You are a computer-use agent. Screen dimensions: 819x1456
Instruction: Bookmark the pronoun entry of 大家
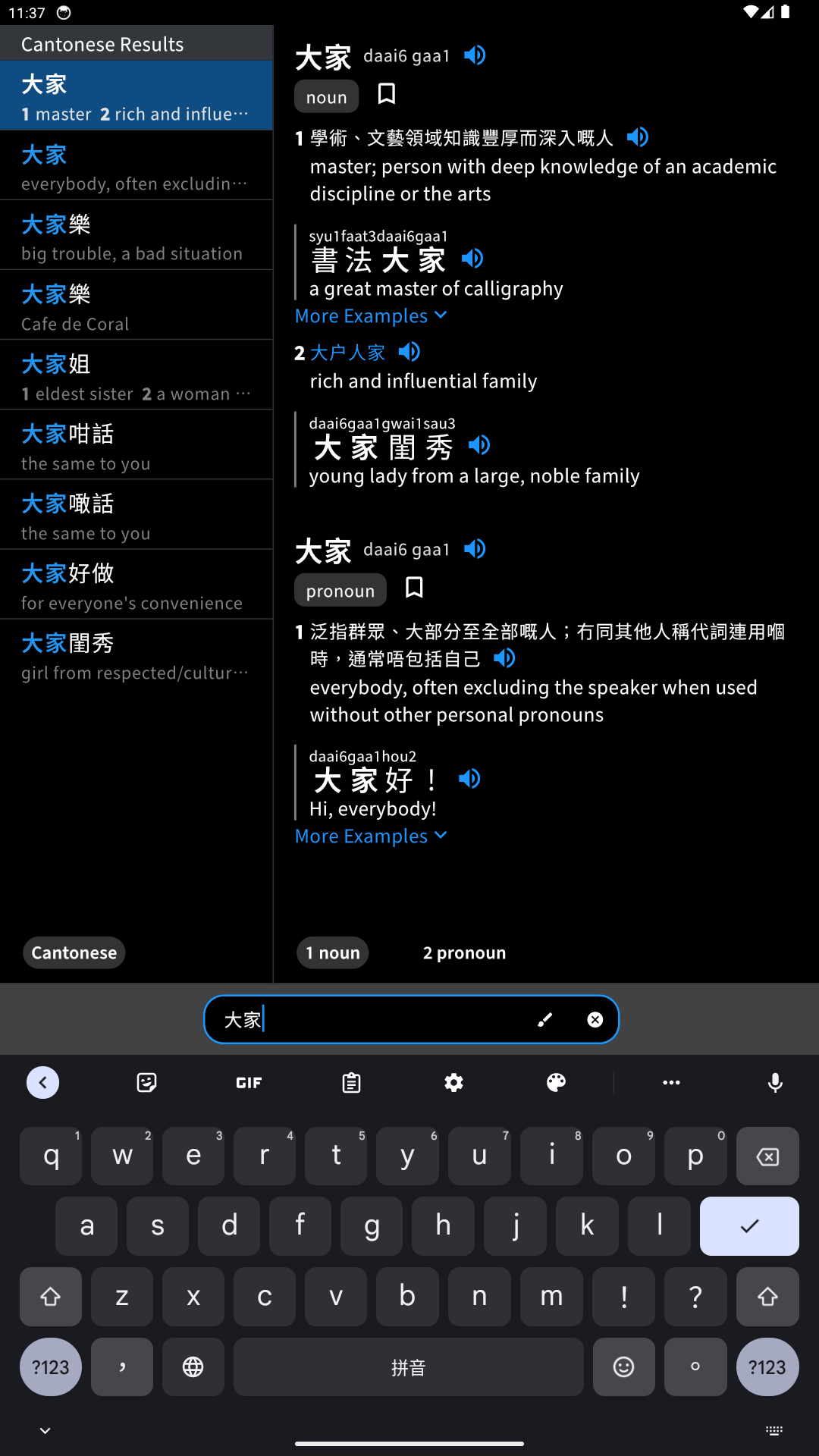[414, 588]
